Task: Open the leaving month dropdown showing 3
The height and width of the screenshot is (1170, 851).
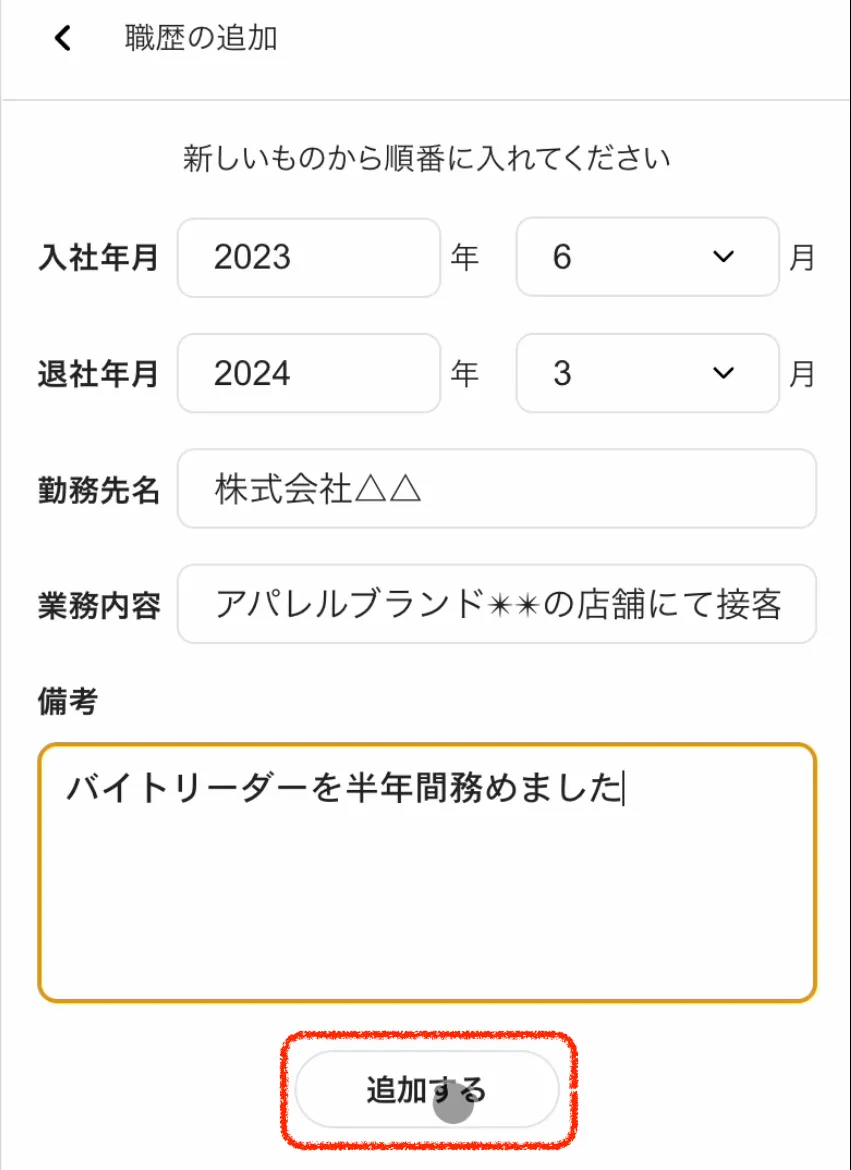Action: 646,374
